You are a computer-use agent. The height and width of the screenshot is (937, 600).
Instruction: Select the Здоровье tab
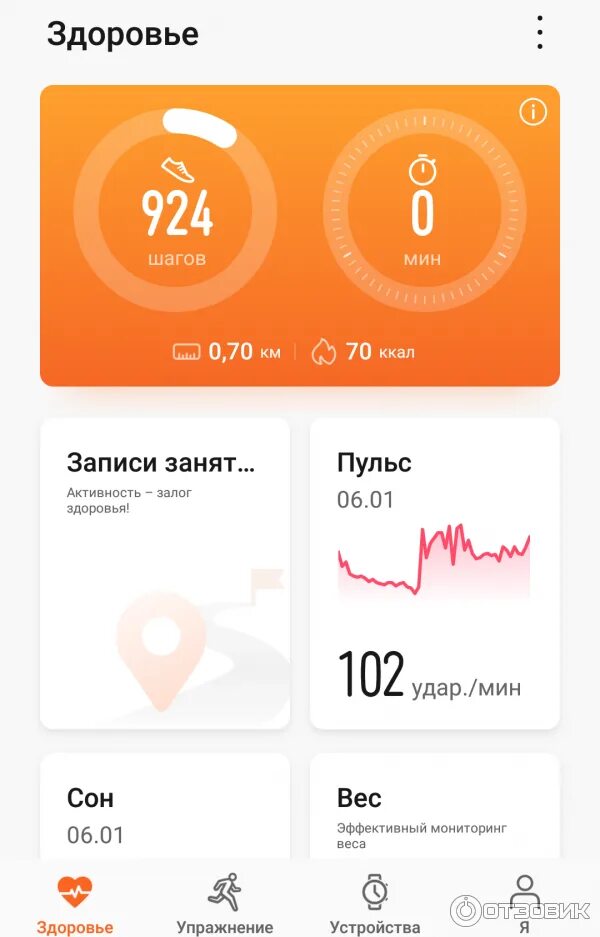tap(75, 903)
